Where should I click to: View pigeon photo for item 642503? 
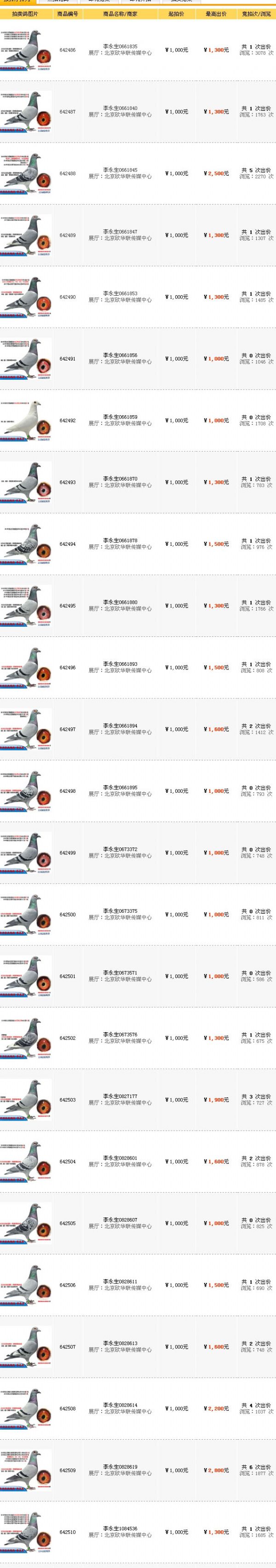pyautogui.click(x=26, y=1100)
